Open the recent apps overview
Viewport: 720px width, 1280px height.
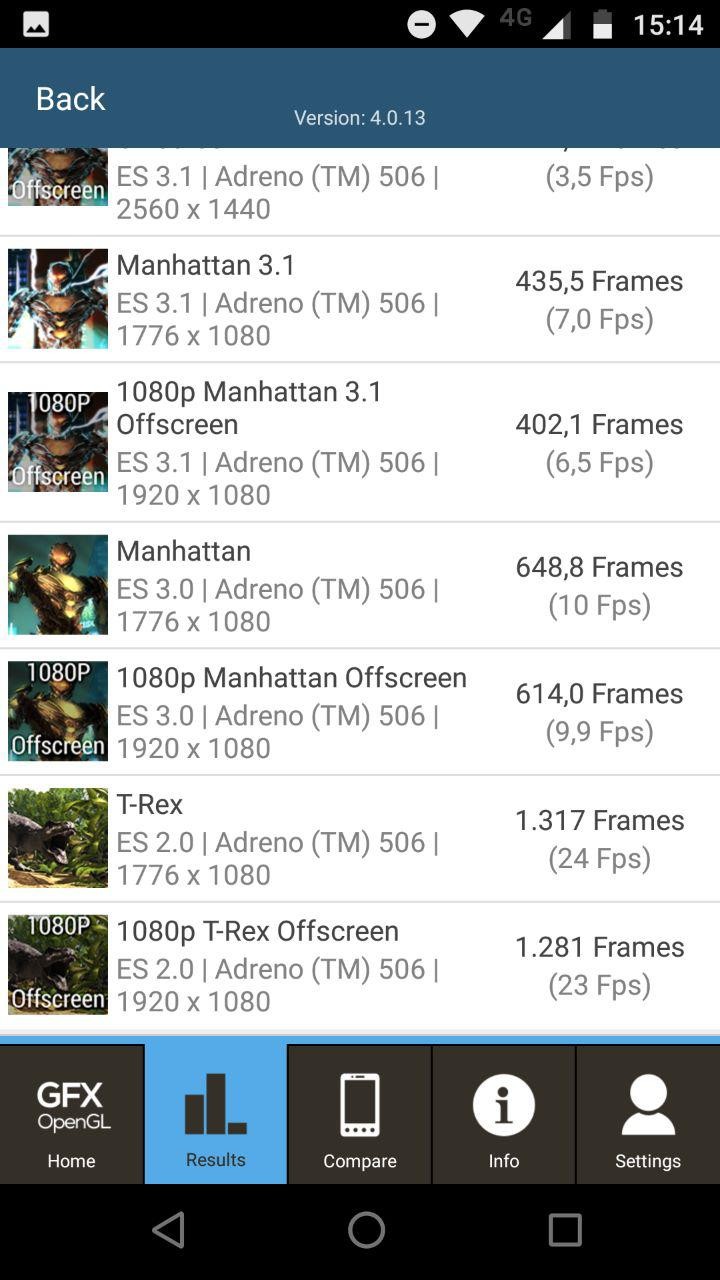(x=565, y=1230)
